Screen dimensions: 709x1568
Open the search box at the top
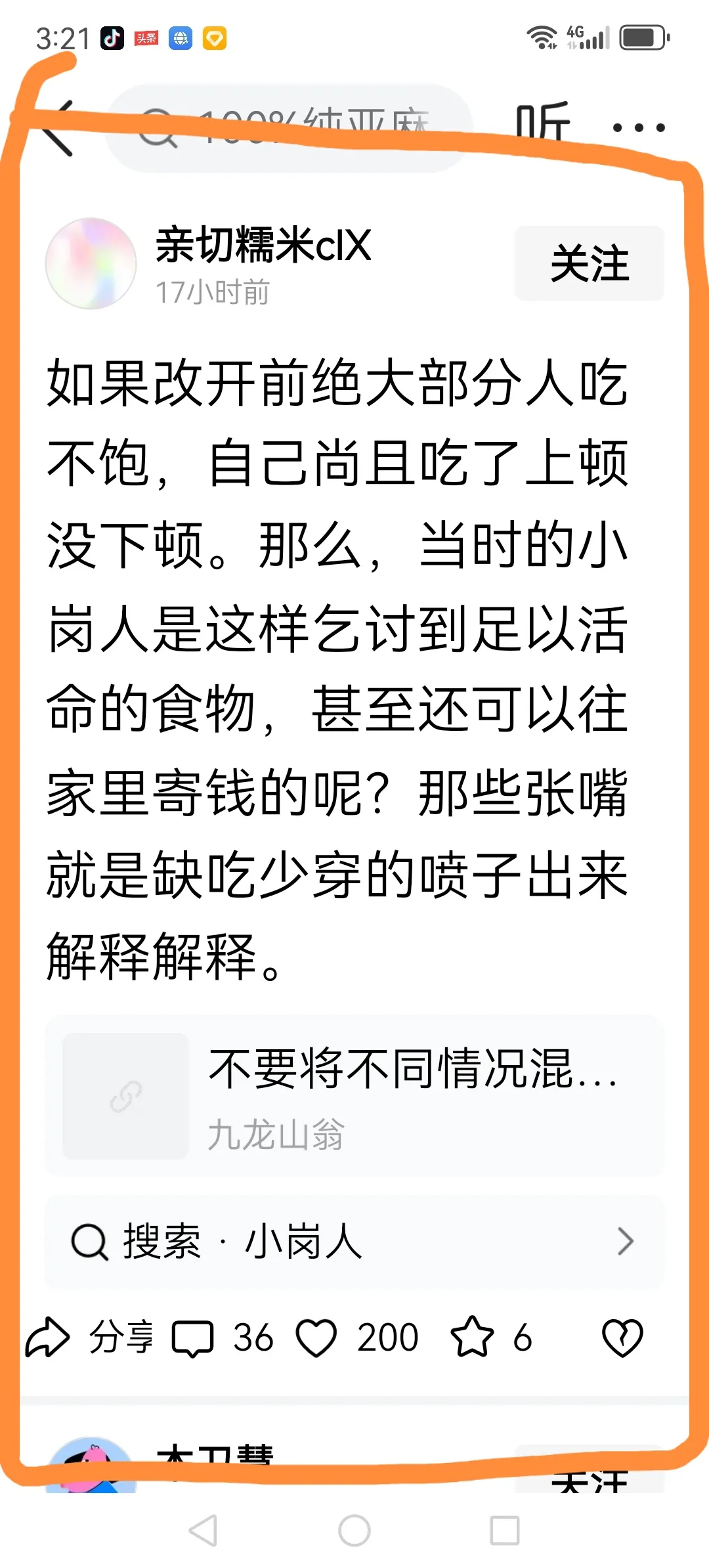coord(289,128)
